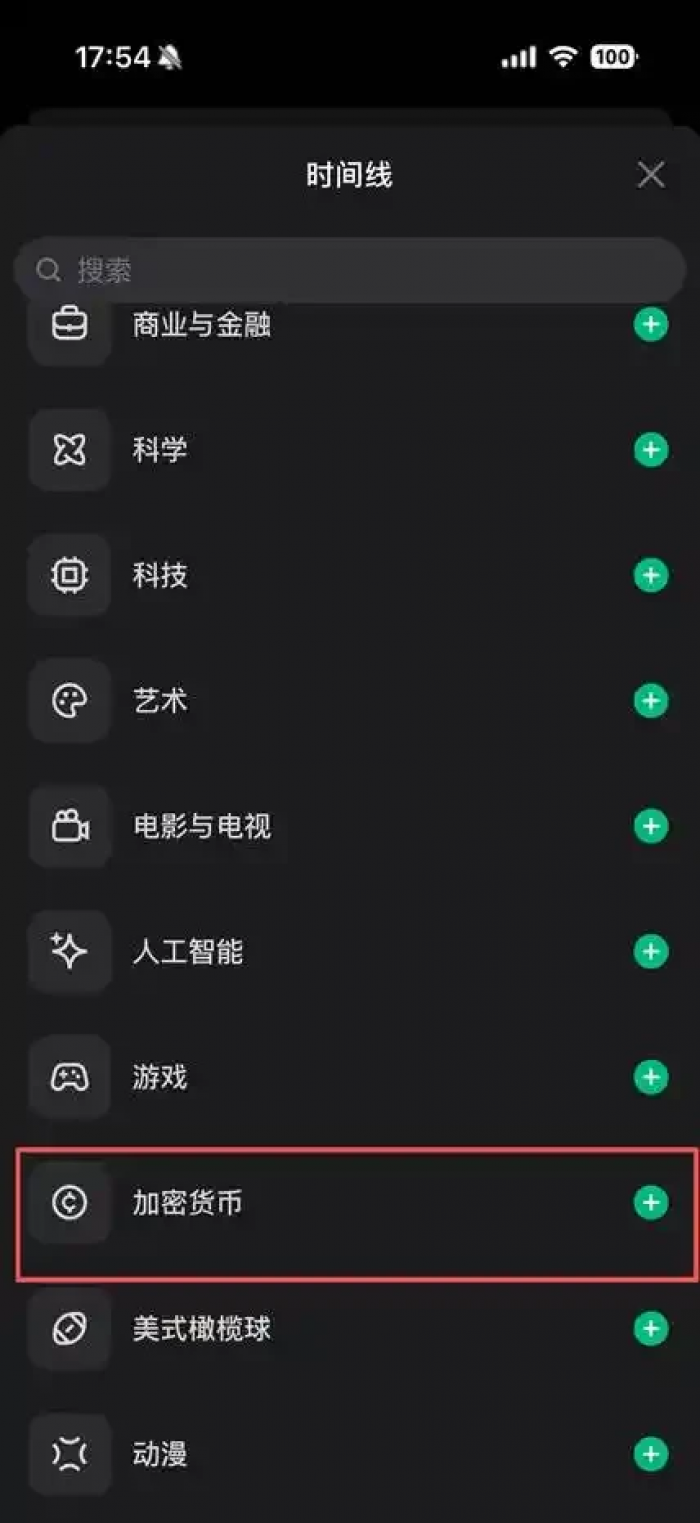Add the 科学 topic
Screen dimensions: 700x1523
tap(651, 450)
